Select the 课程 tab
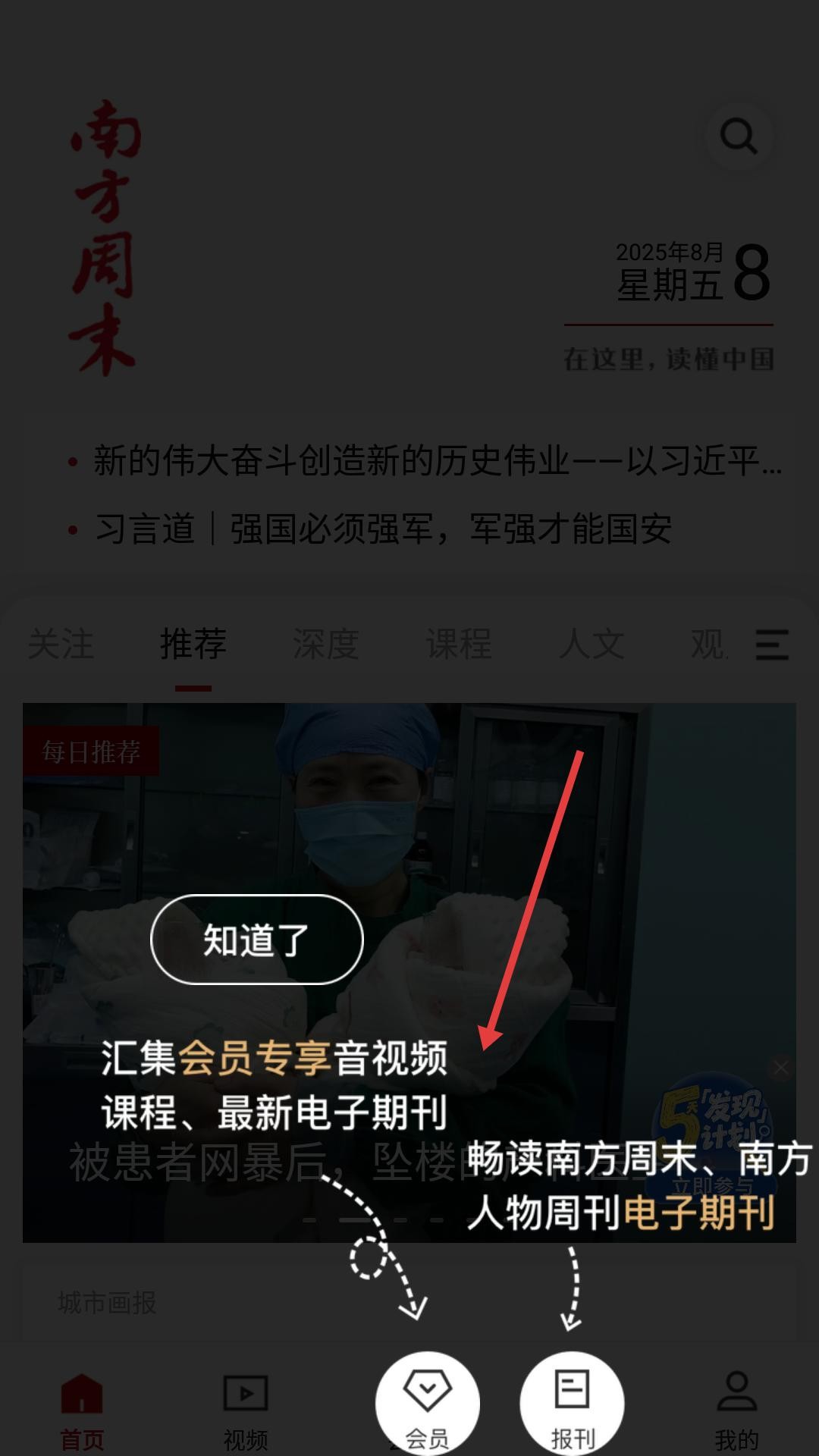Viewport: 819px width, 1456px height. pos(459,645)
